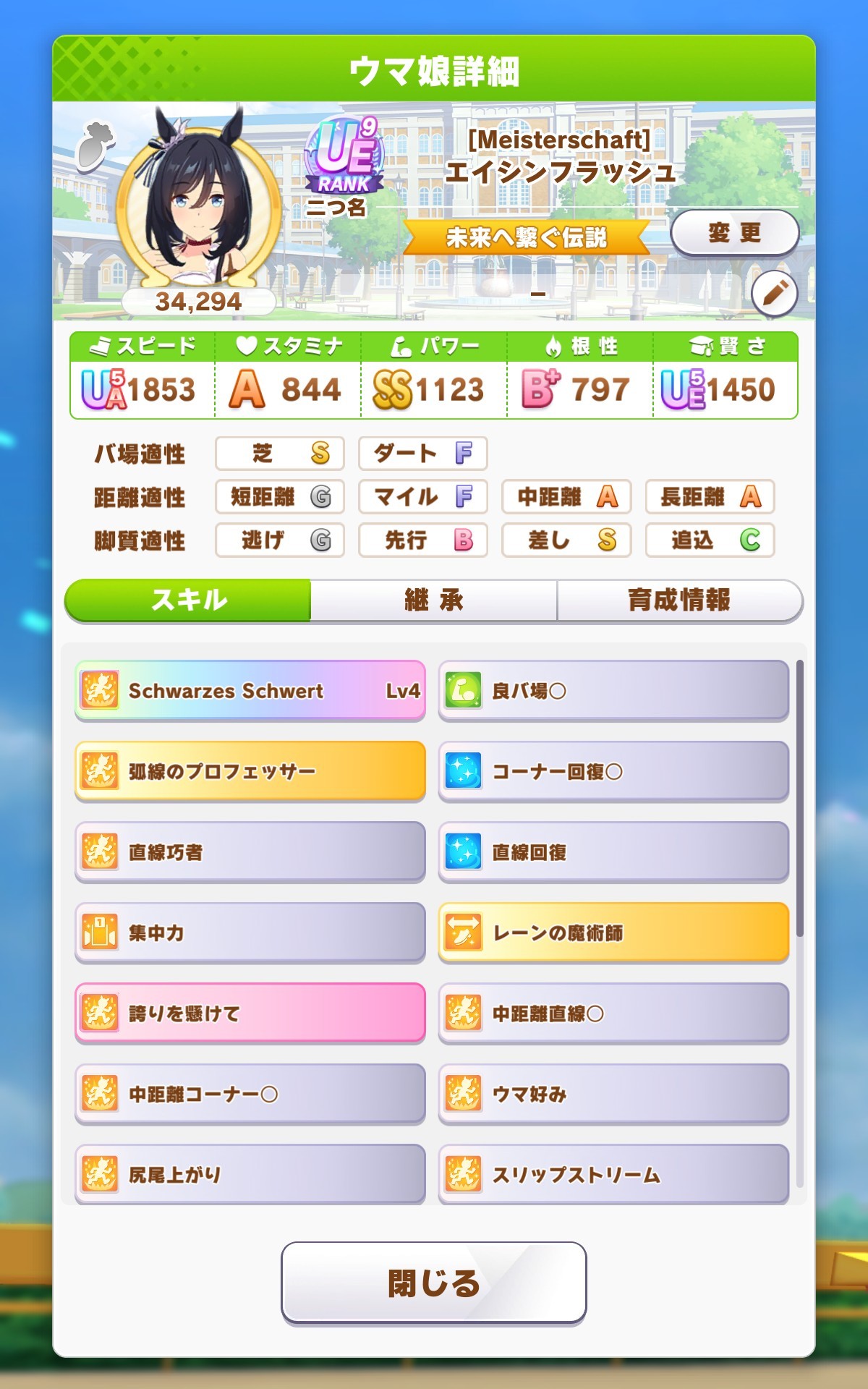
Task: Tap the 変更 button to change title
Action: (734, 233)
